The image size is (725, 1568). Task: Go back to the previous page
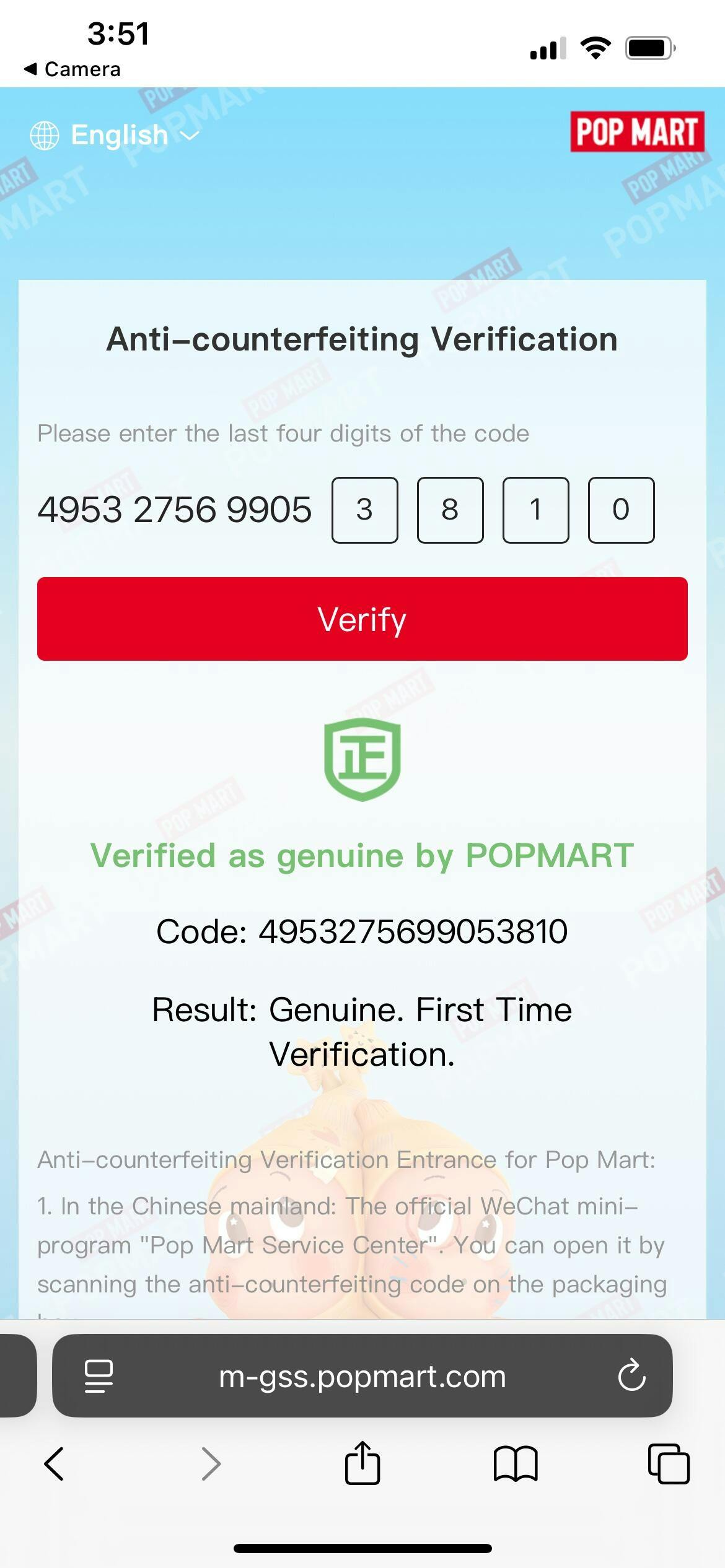tap(55, 1464)
